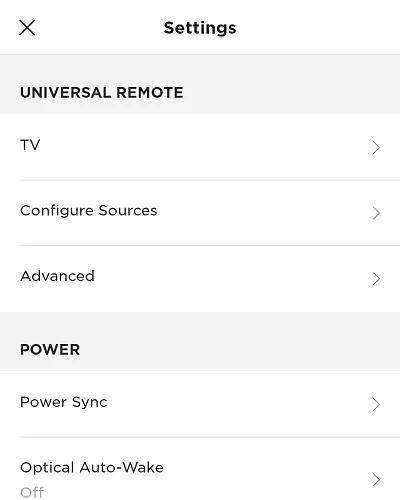Open Configure Sources
400x500 pixels.
[200, 213]
